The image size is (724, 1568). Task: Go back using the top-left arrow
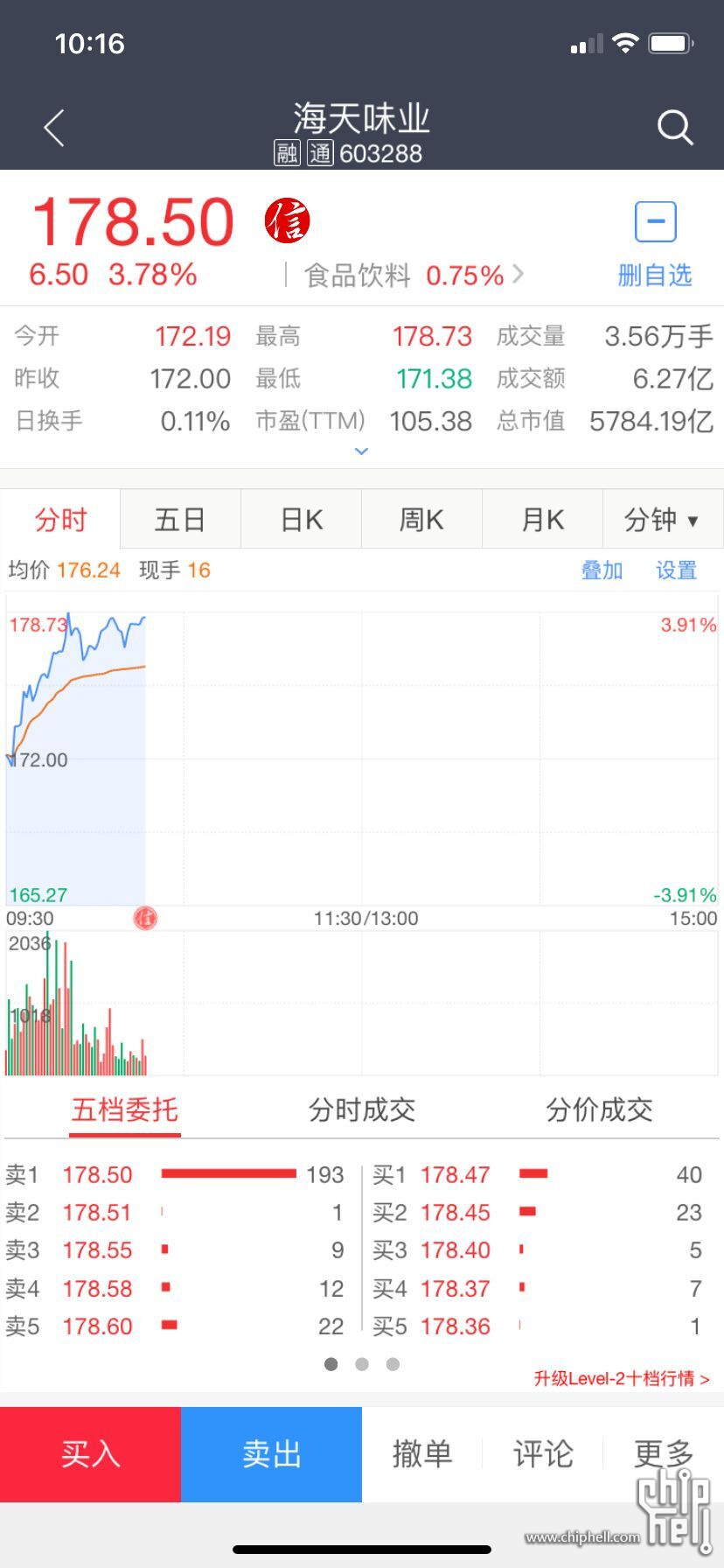(x=54, y=129)
